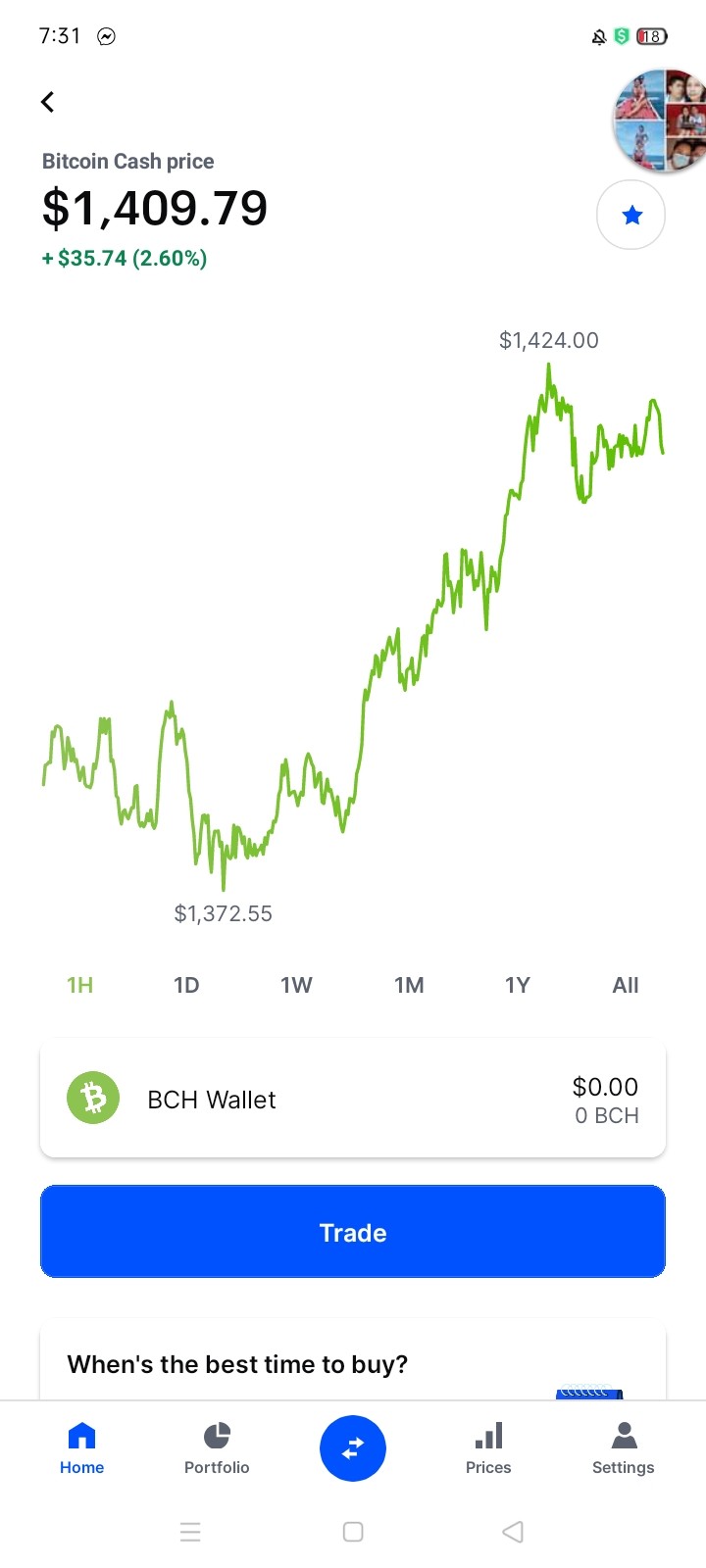Select the 1H chart range
The width and height of the screenshot is (706, 1568).
[x=80, y=985]
